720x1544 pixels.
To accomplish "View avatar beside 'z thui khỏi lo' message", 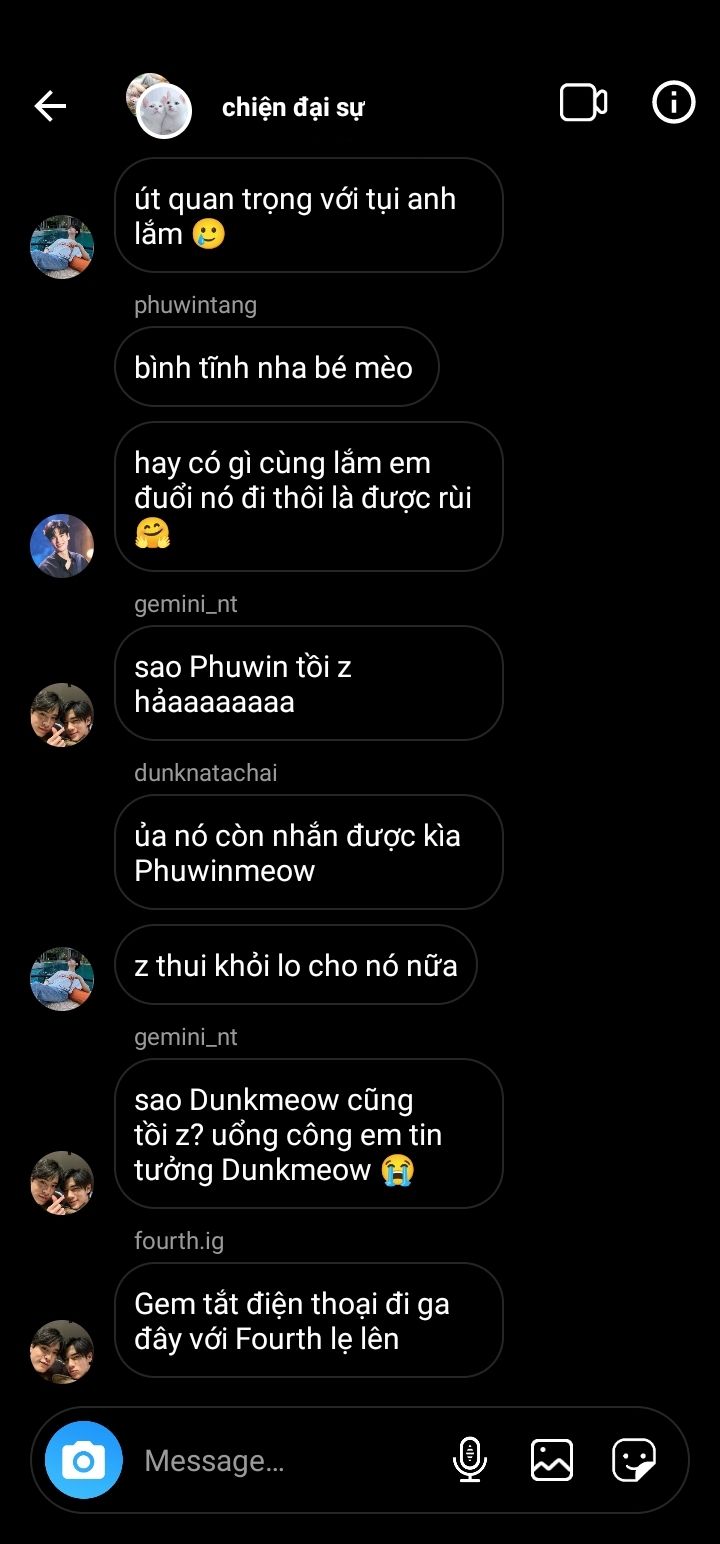I will click(x=62, y=979).
